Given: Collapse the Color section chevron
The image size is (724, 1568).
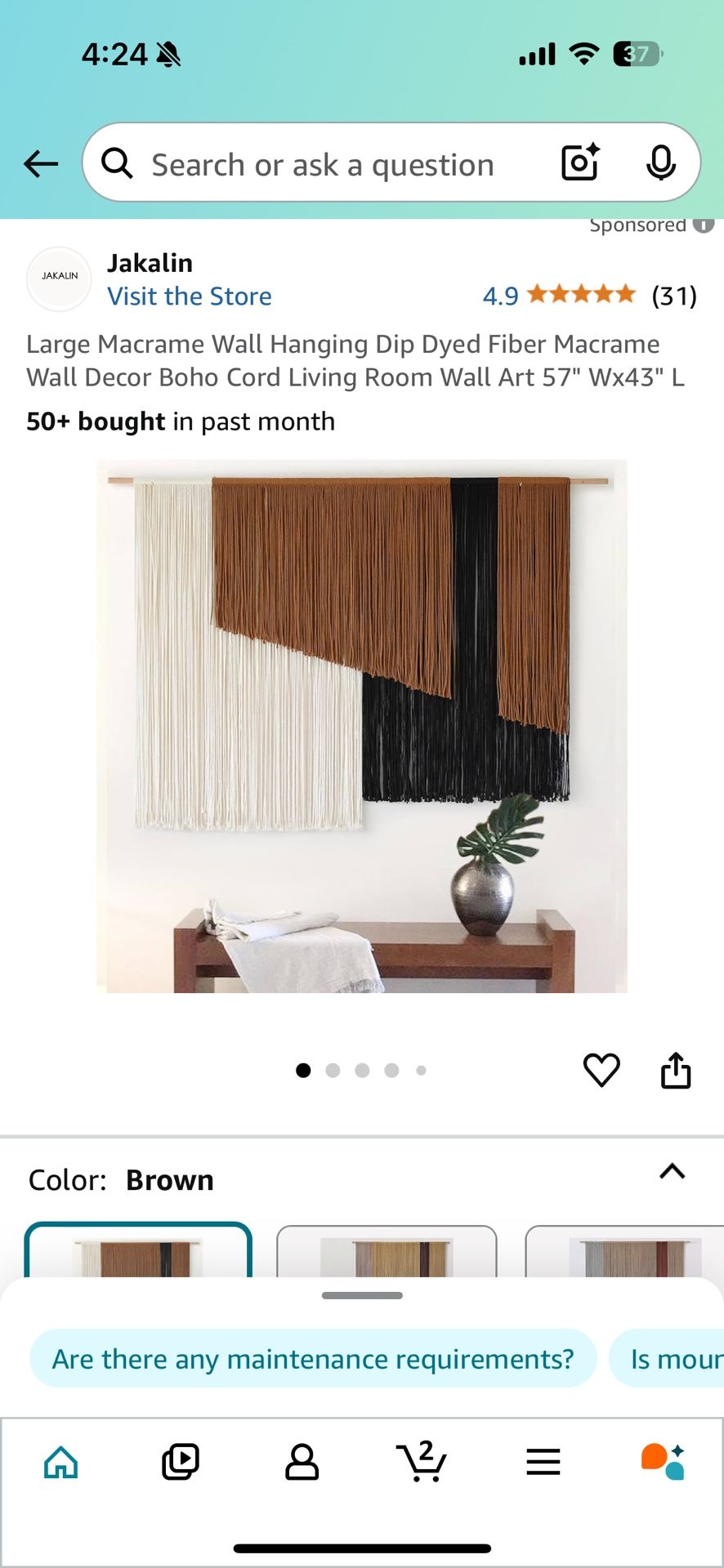Looking at the screenshot, I should pos(672,1172).
